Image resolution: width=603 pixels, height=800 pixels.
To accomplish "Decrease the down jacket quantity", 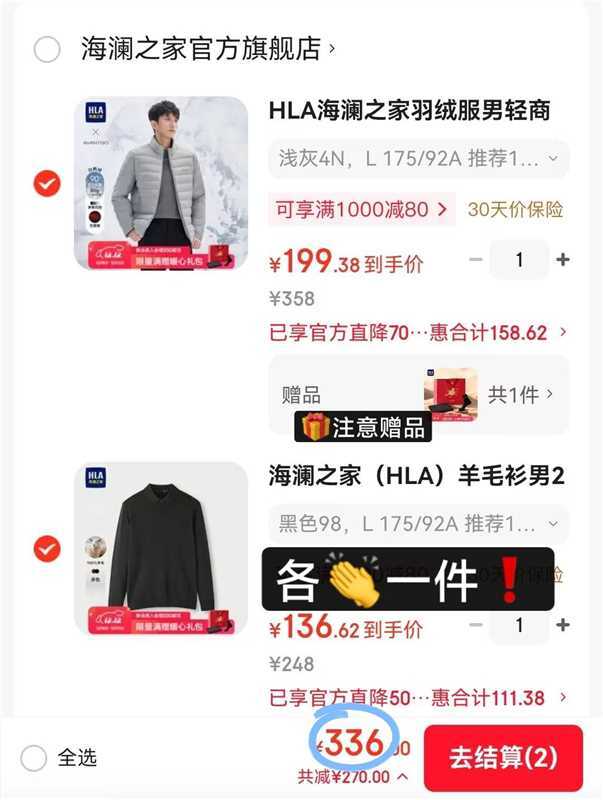I will tap(476, 260).
